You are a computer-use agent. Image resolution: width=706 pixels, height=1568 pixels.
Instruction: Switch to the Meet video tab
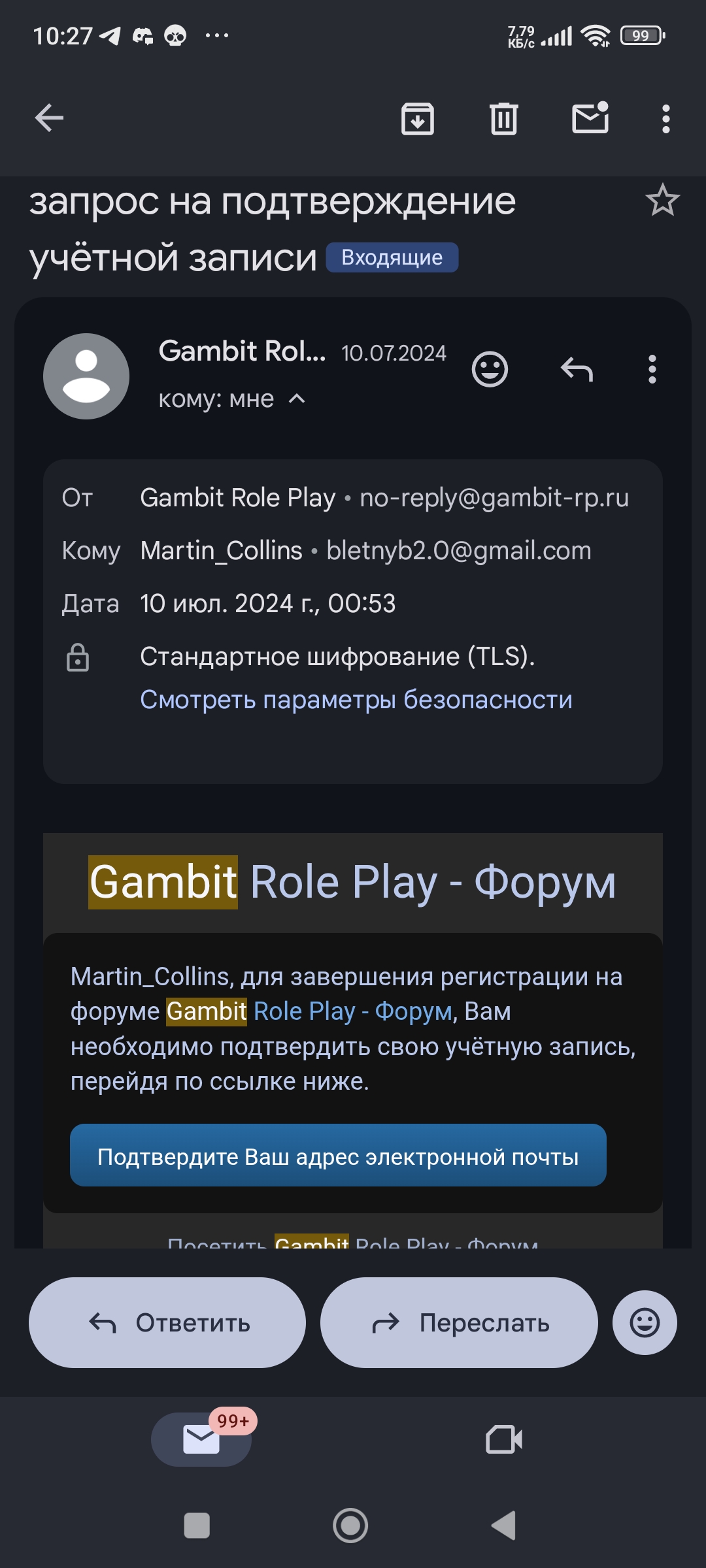point(504,1439)
